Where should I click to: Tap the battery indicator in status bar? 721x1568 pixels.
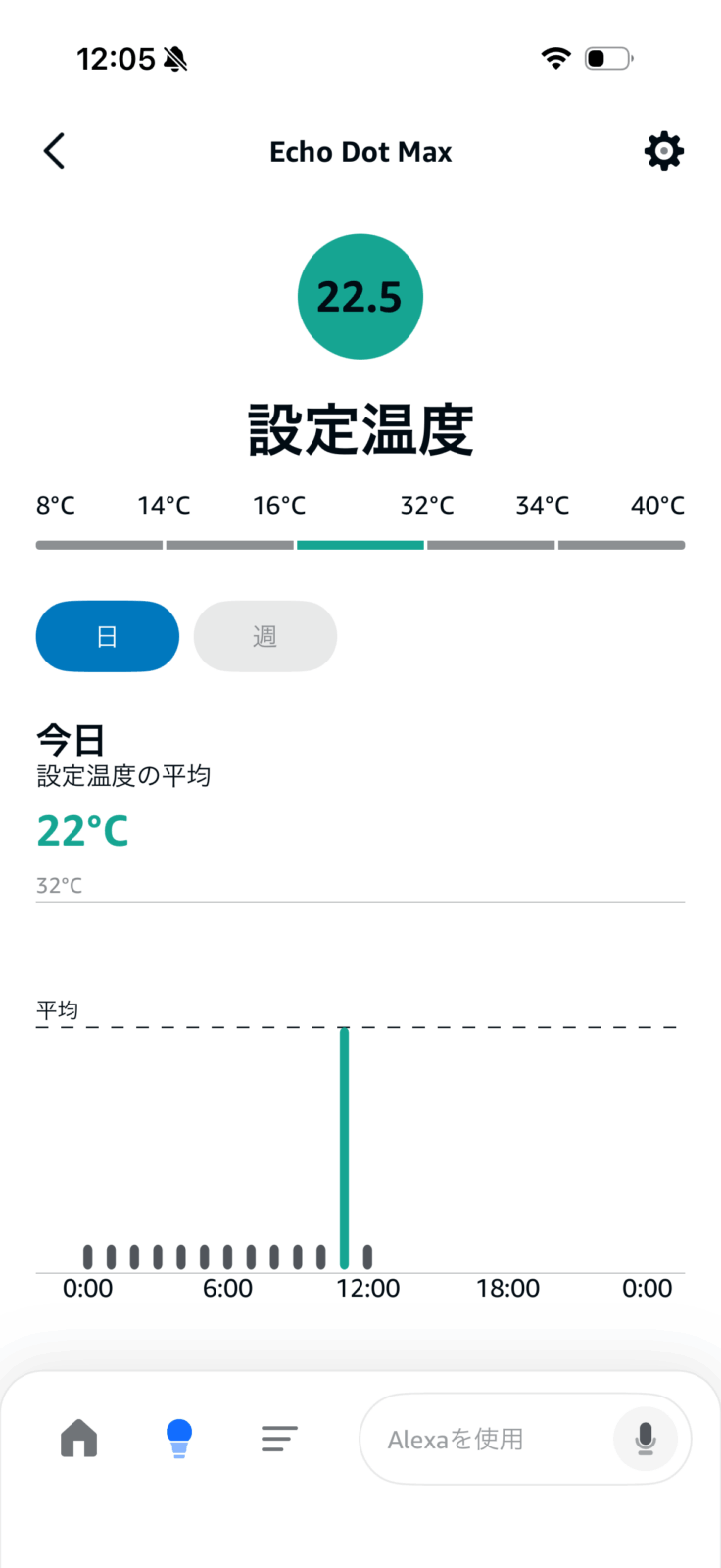click(607, 57)
